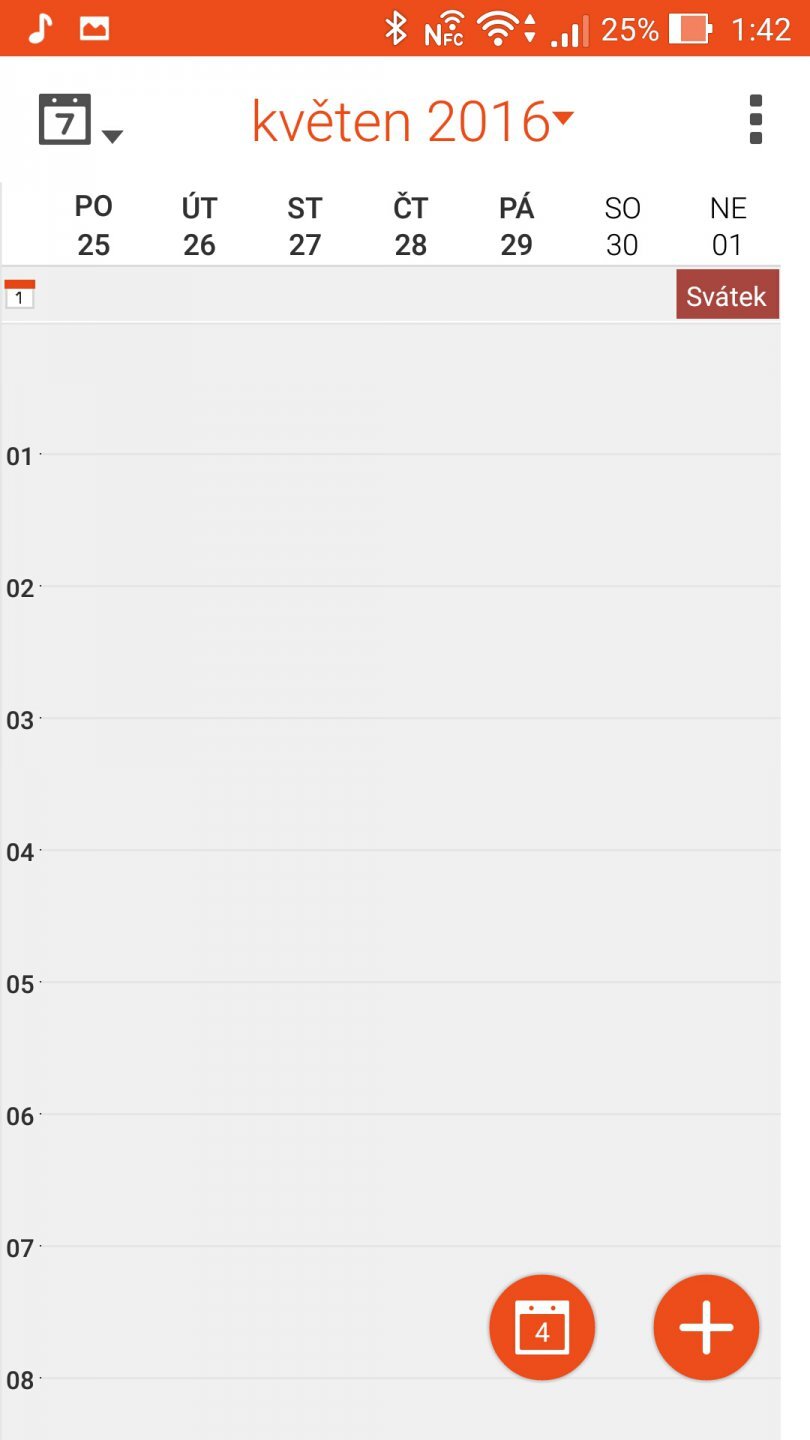This screenshot has height=1440, width=810.
Task: Select Wednesday 27 in the week header
Action: 305,226
